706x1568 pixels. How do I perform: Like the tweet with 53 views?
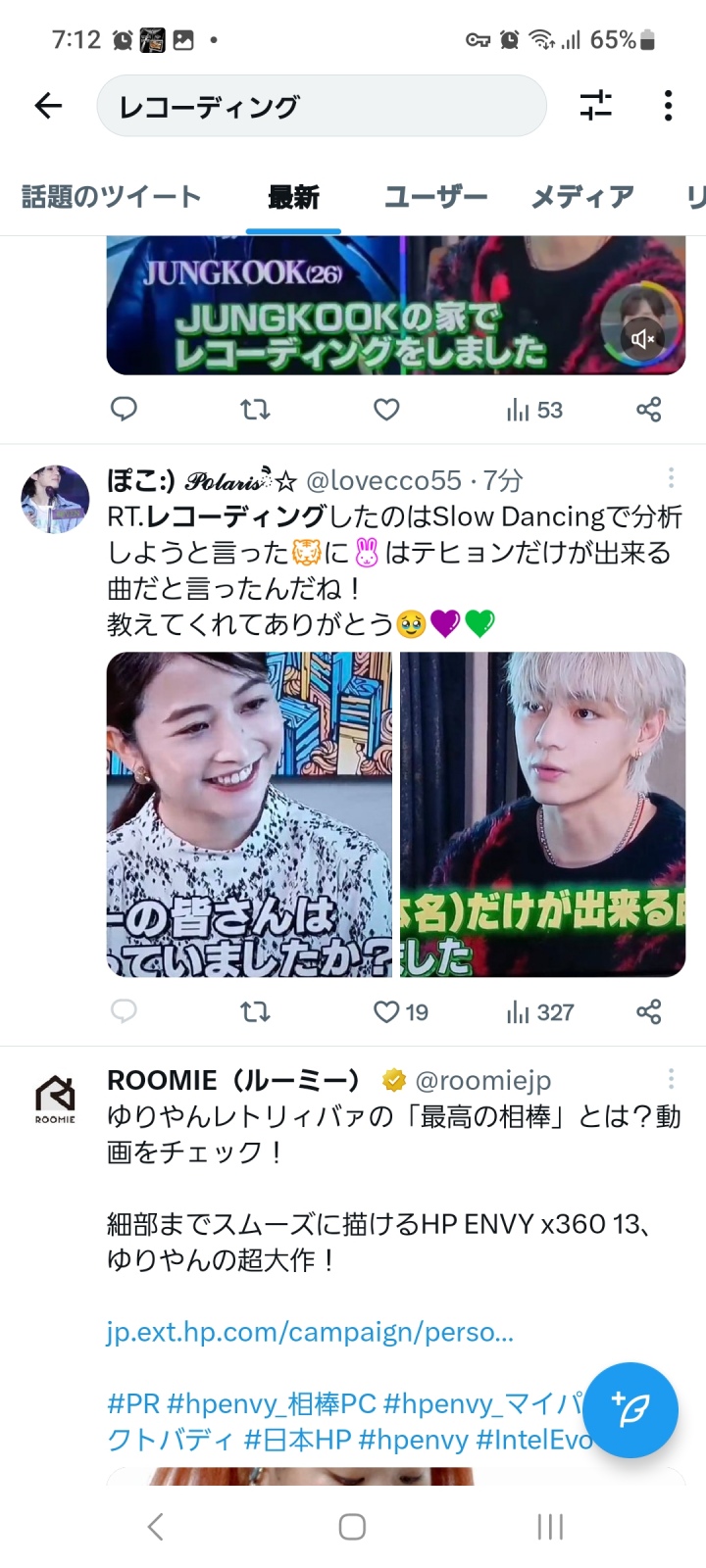point(387,410)
